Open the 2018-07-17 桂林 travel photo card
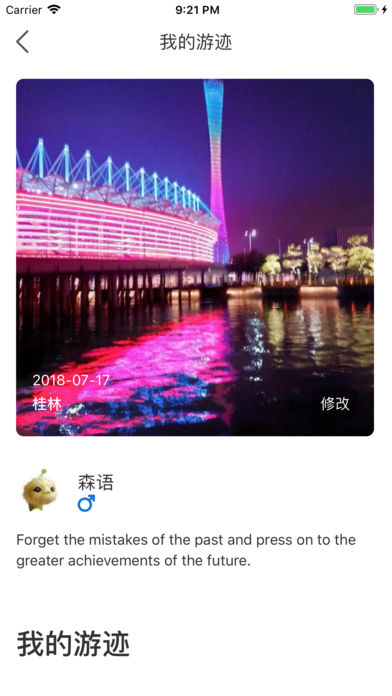 195,257
